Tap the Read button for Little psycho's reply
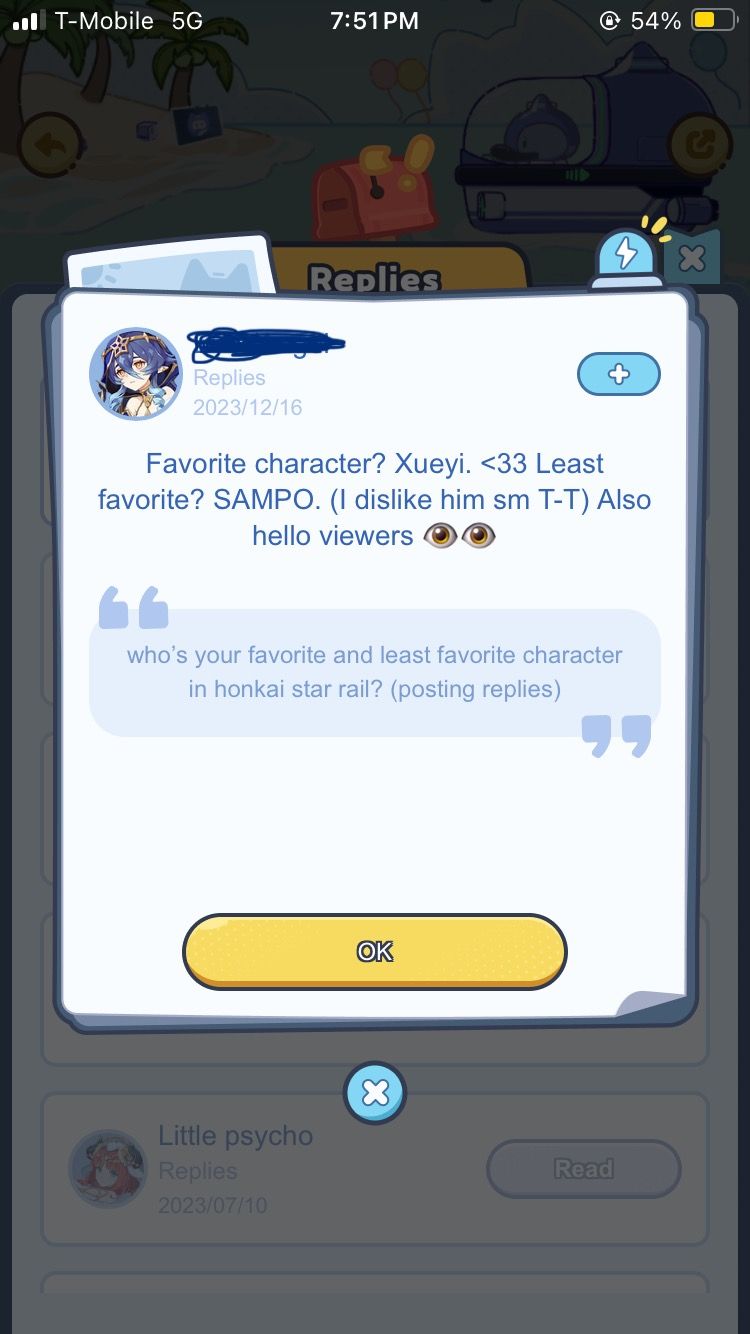The height and width of the screenshot is (1334, 750). point(583,1169)
